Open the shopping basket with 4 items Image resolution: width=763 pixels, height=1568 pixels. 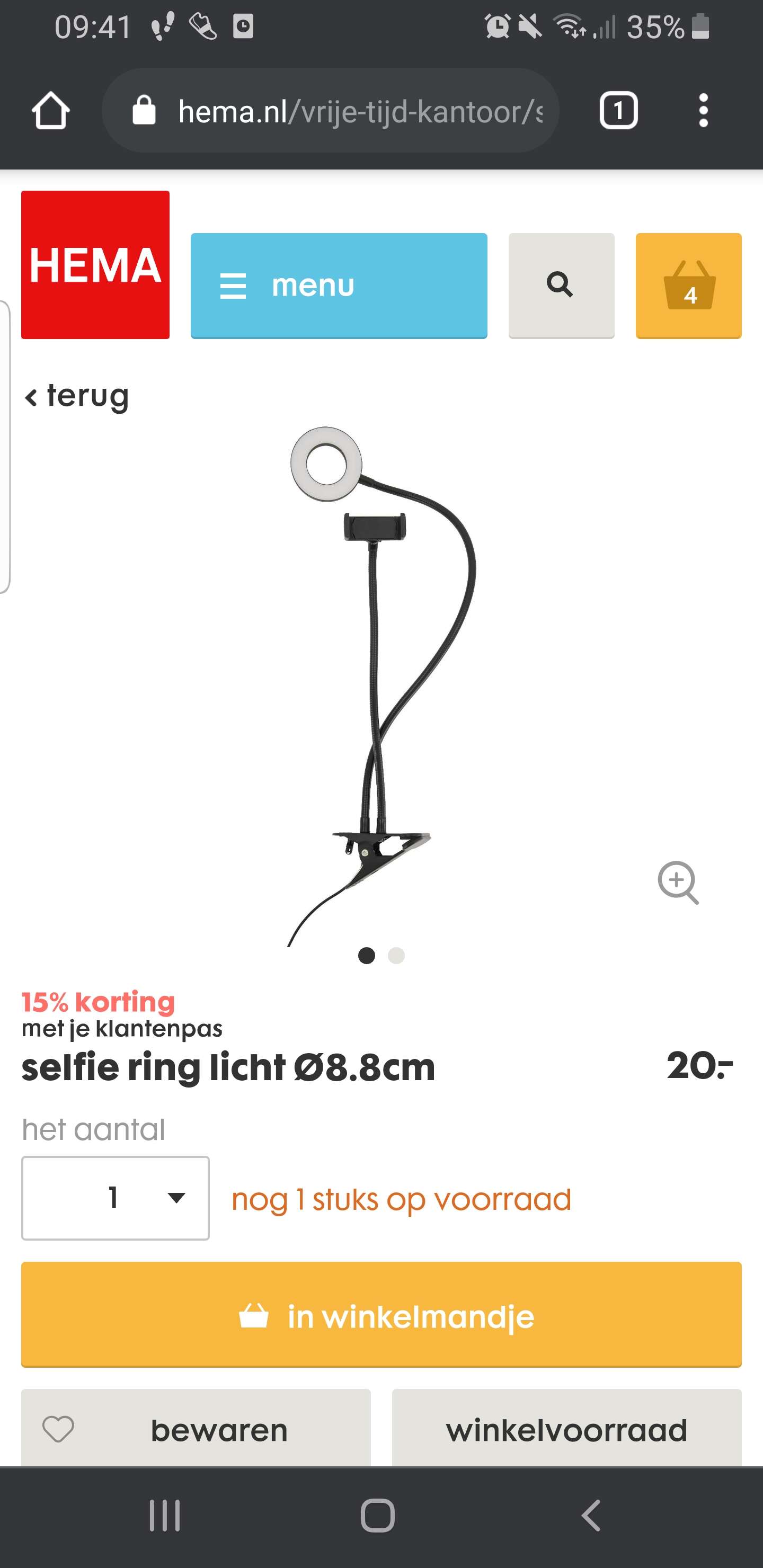(x=688, y=286)
